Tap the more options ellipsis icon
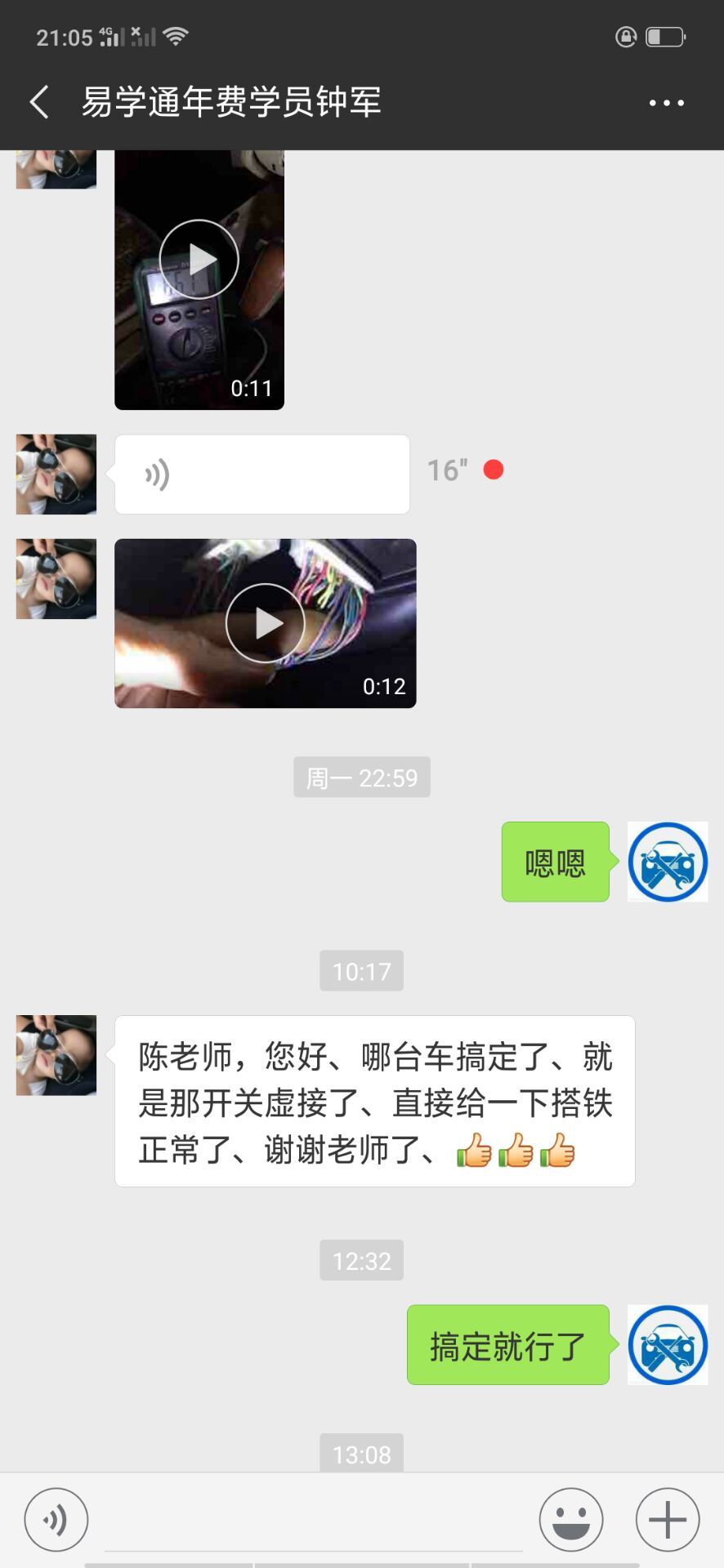The width and height of the screenshot is (724, 1568). [x=666, y=101]
